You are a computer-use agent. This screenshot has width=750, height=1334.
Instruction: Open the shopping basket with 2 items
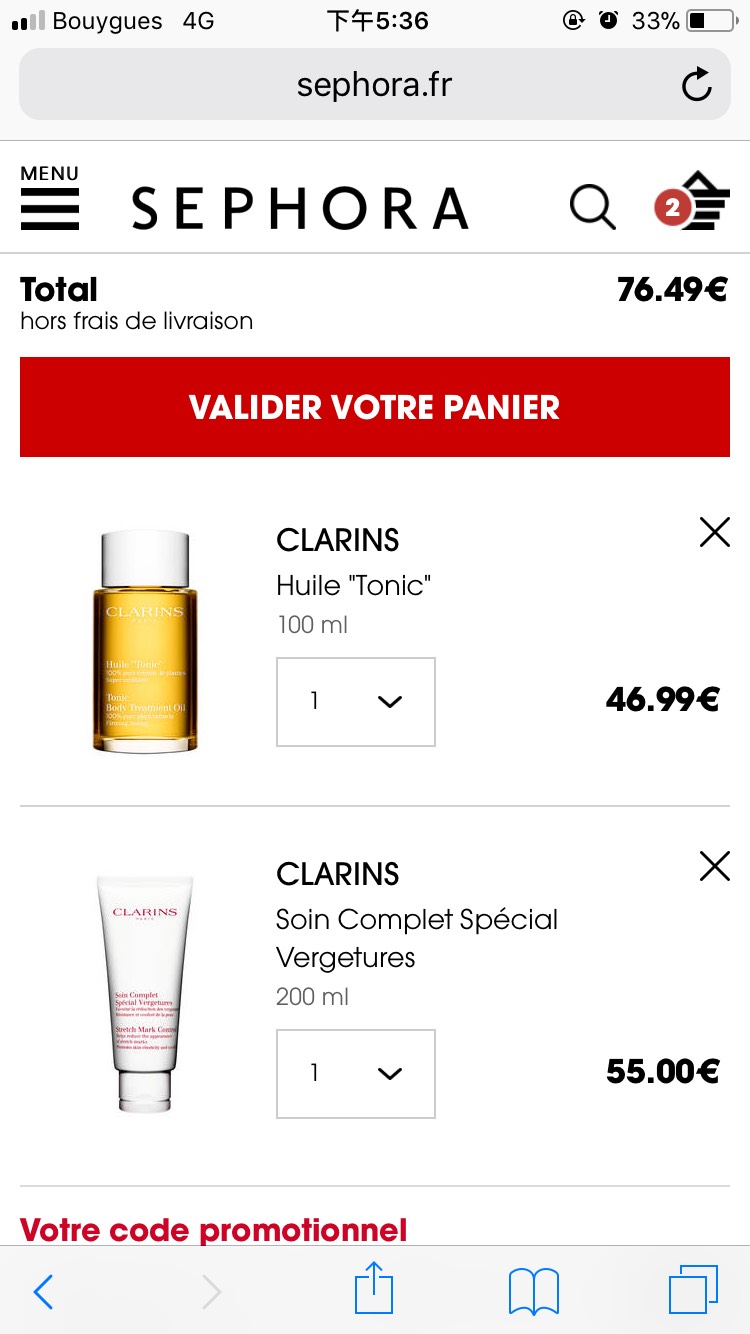[x=688, y=203]
